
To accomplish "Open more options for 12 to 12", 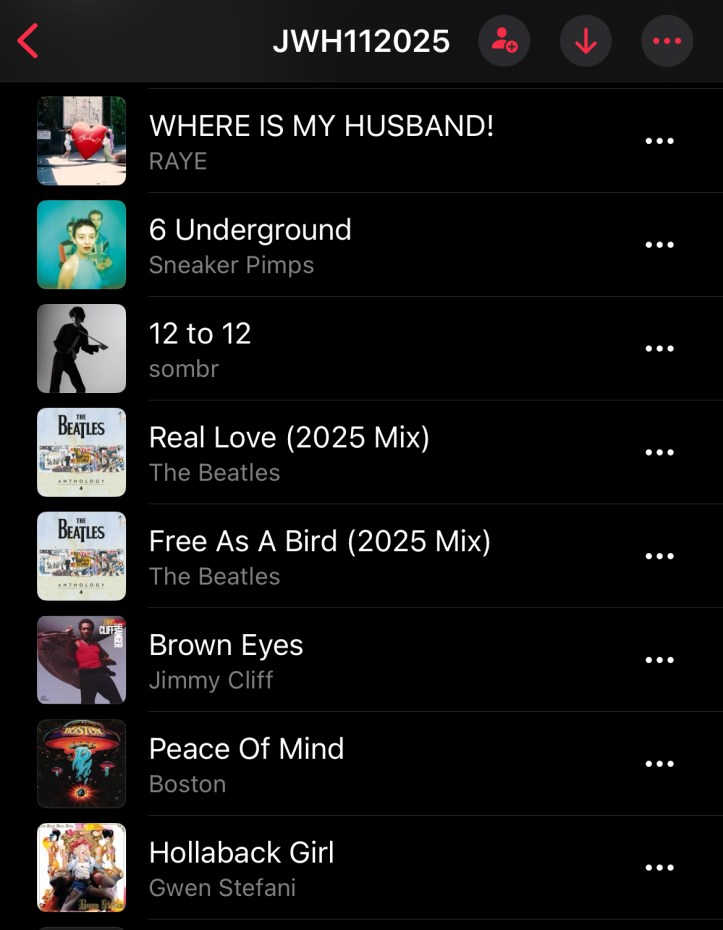I will pos(659,349).
